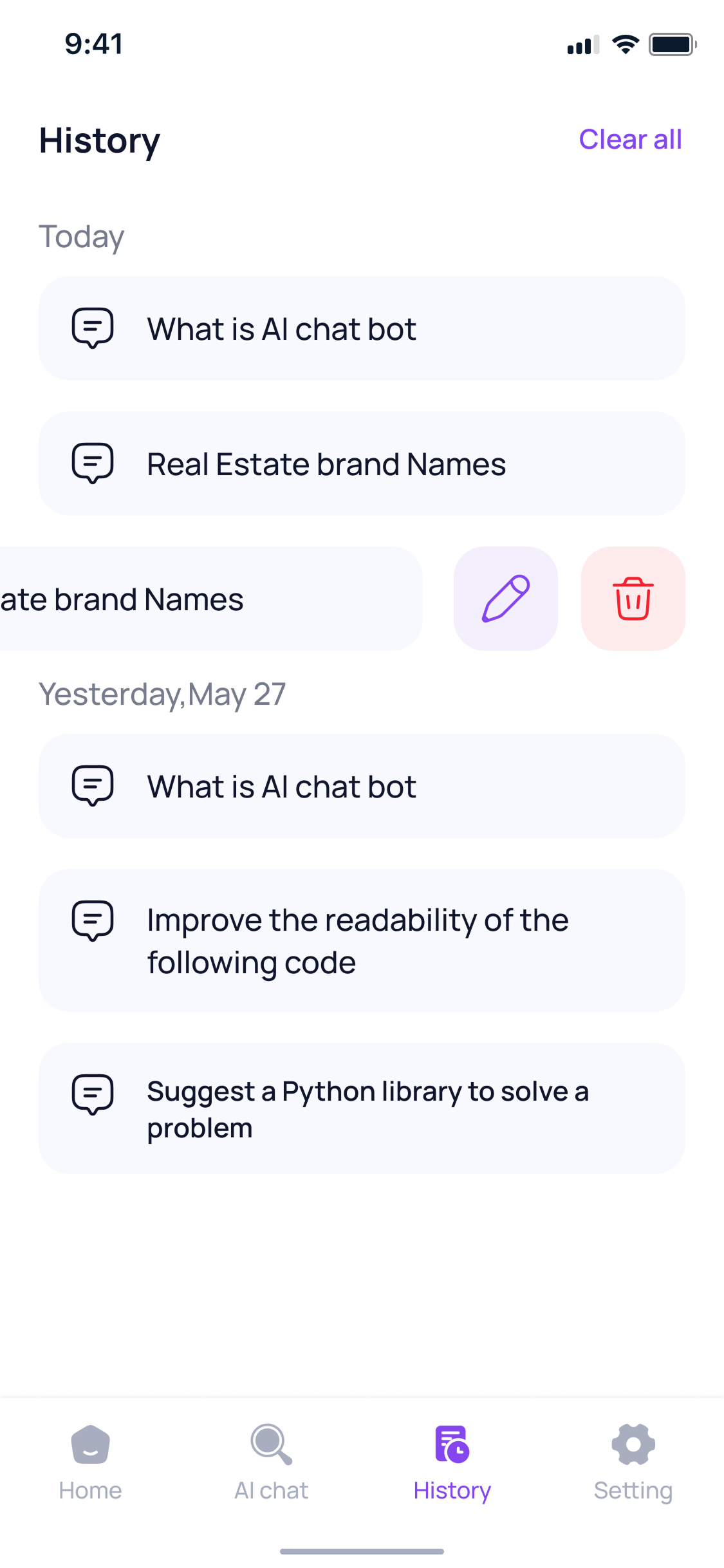Open the Setting tab
The width and height of the screenshot is (724, 1568).
pos(633,1462)
